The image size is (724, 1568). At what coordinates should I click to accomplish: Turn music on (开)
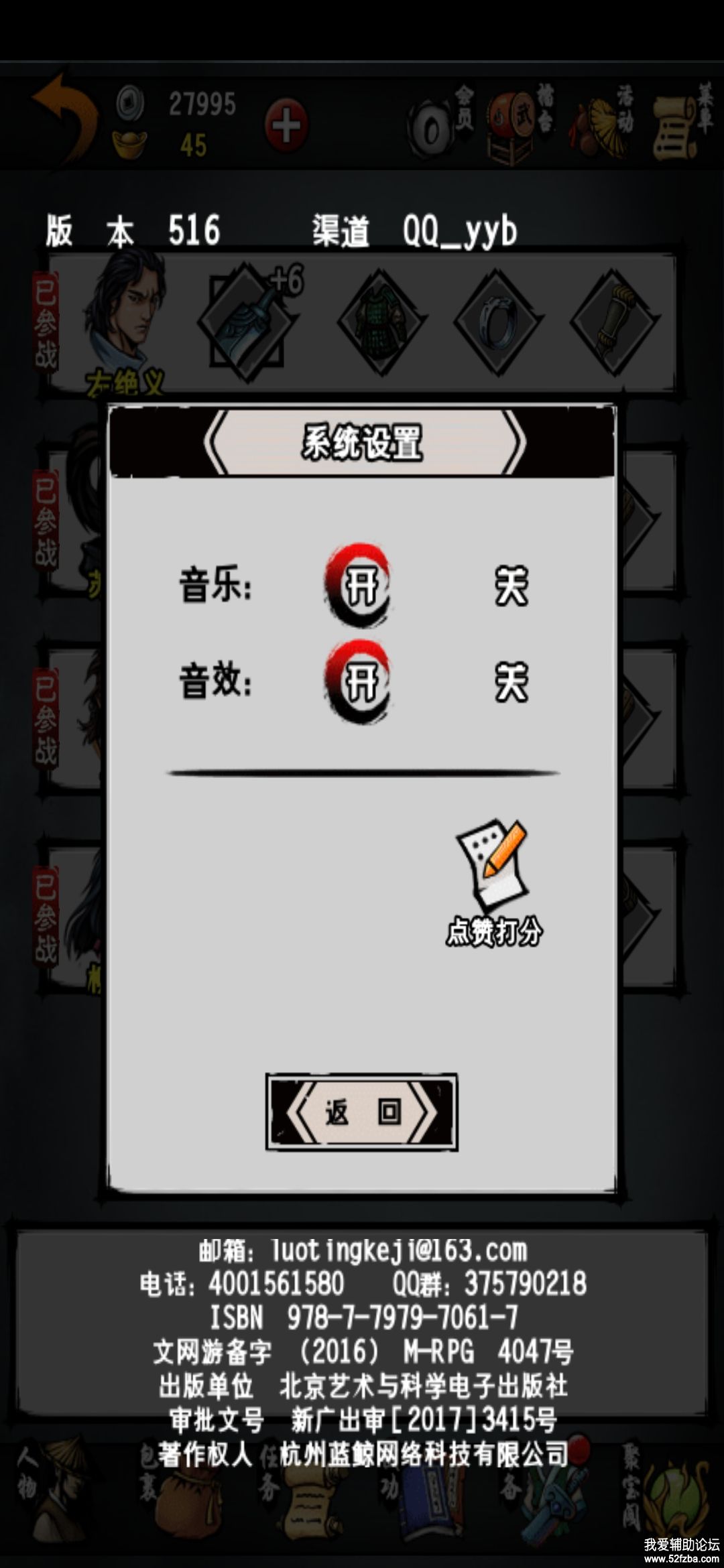(x=360, y=586)
